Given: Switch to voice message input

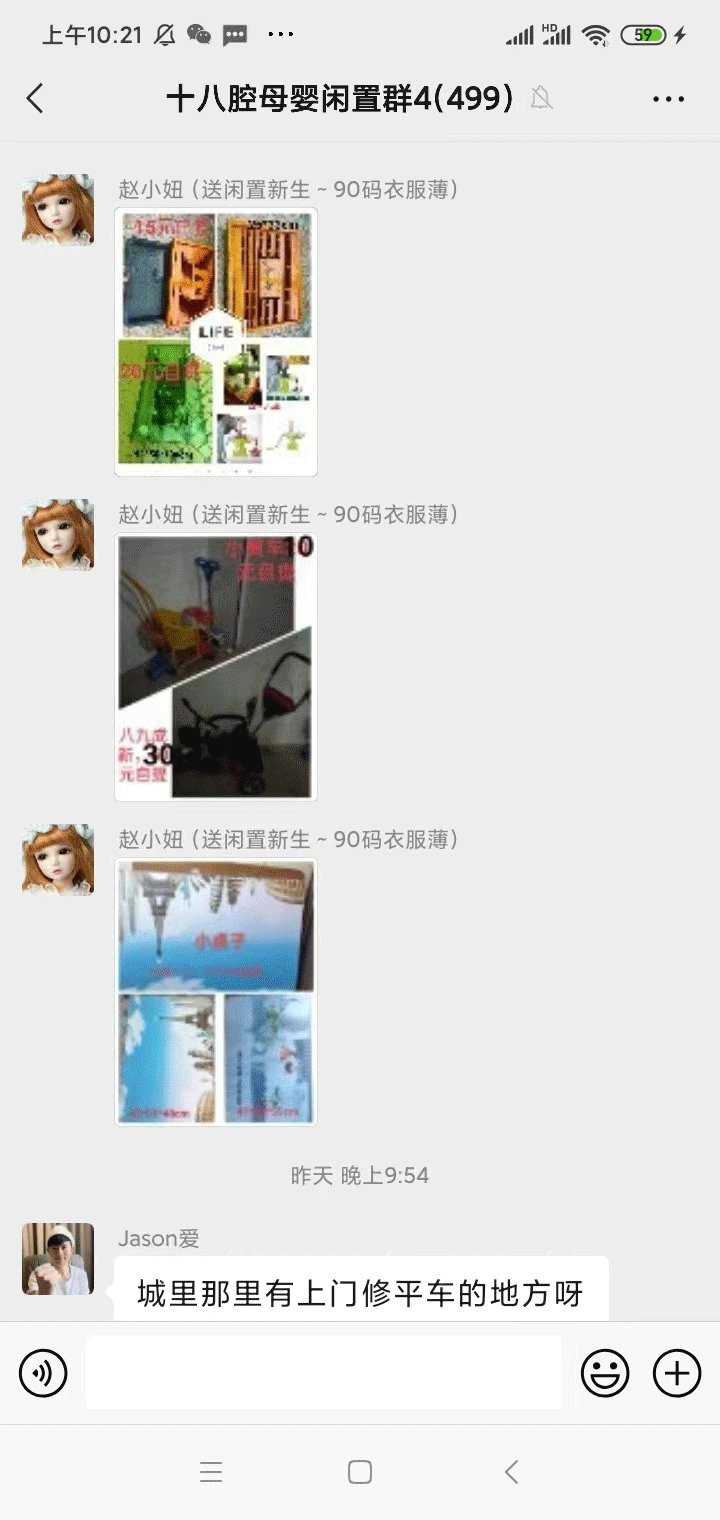Looking at the screenshot, I should (x=43, y=1373).
